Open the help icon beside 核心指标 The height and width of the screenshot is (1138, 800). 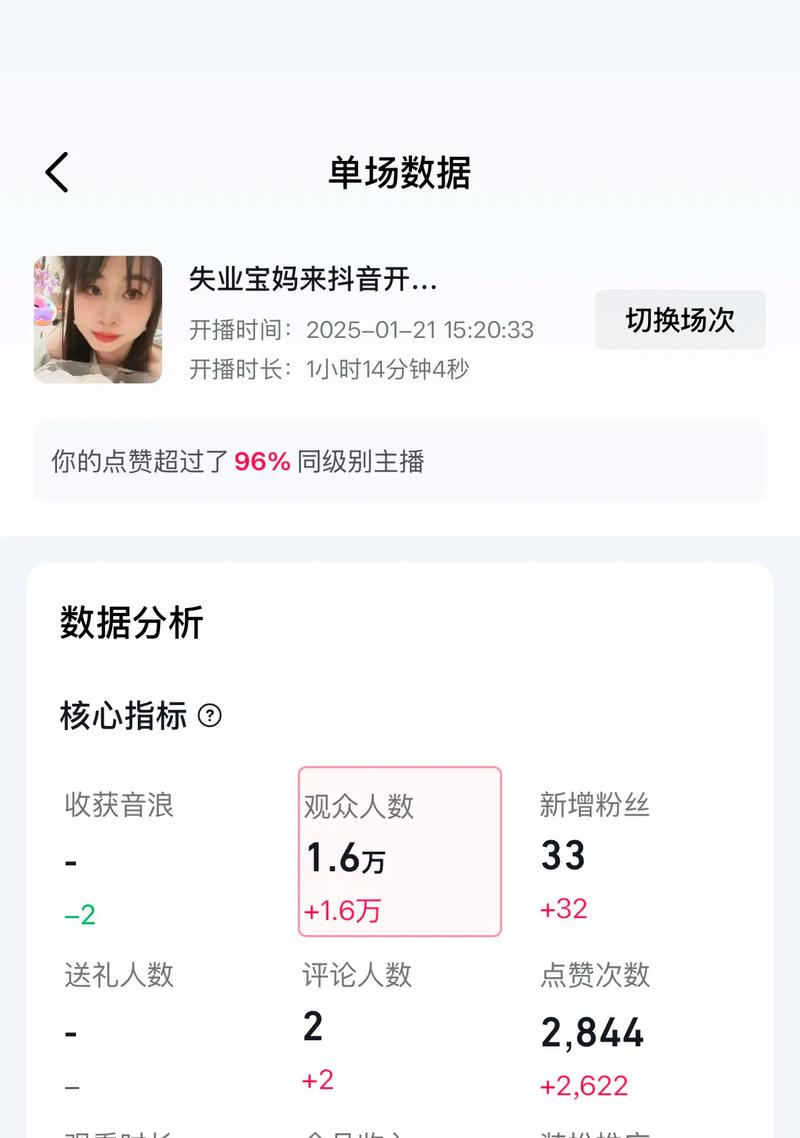pyautogui.click(x=210, y=716)
